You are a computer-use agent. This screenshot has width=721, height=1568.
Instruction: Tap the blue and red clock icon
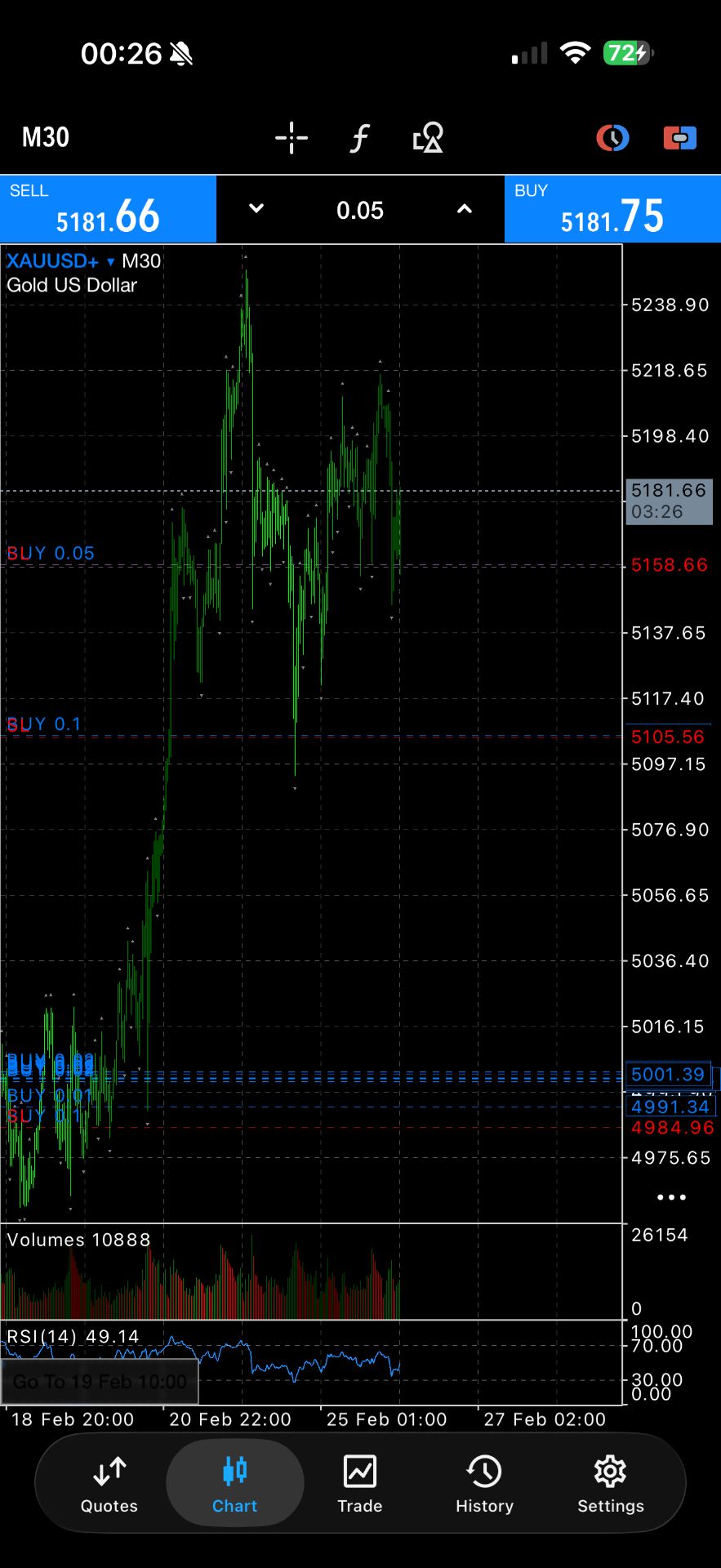pyautogui.click(x=612, y=138)
